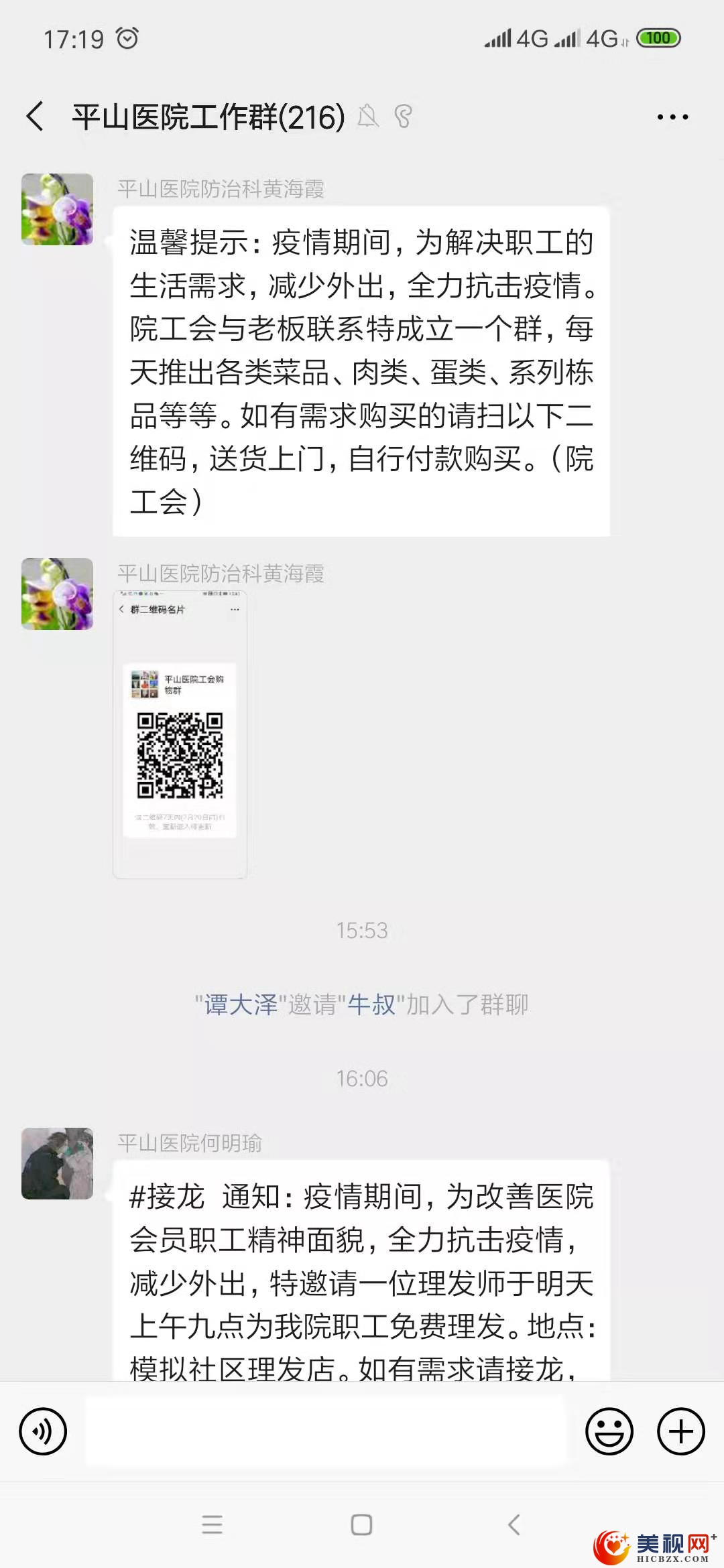The image size is (724, 1568).
Task: Go back from the 平山医院工作群 chat
Action: 36,117
